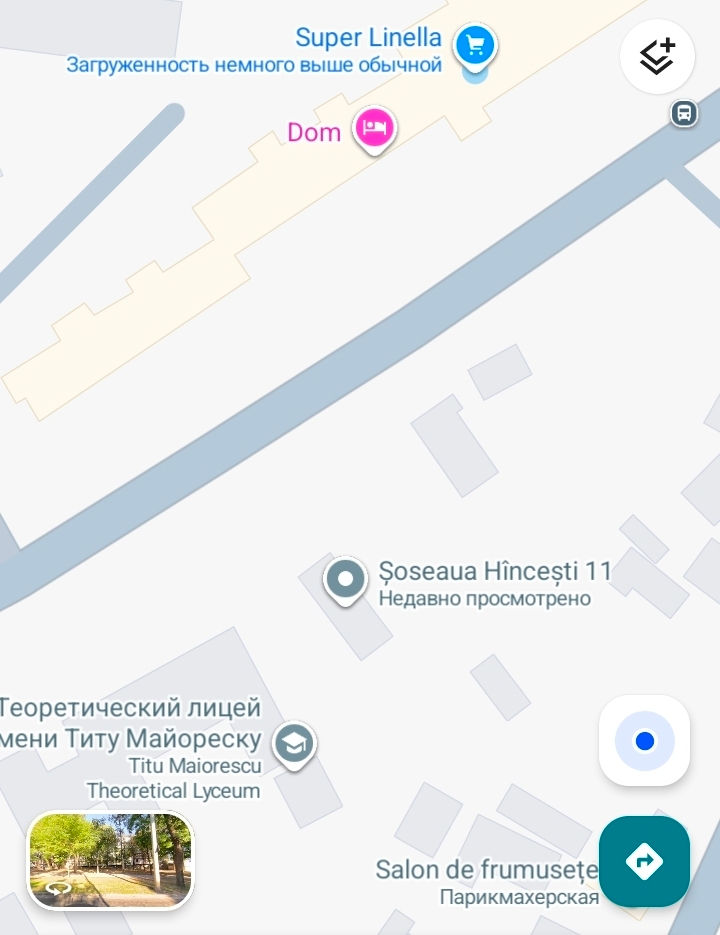Viewport: 720px width, 935px height.
Task: Tap the bus stop icon on map
Action: [684, 113]
